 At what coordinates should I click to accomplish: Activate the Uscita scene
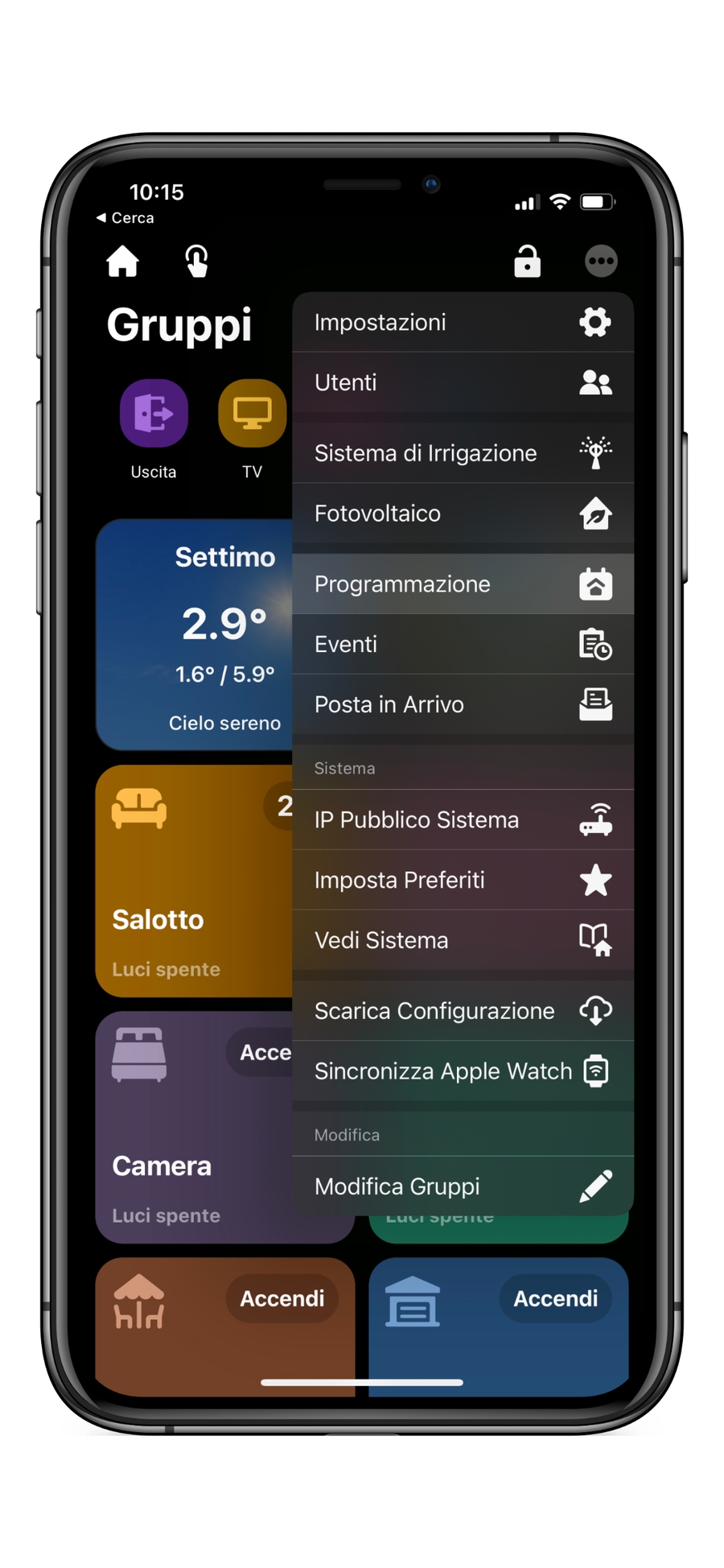point(154,414)
